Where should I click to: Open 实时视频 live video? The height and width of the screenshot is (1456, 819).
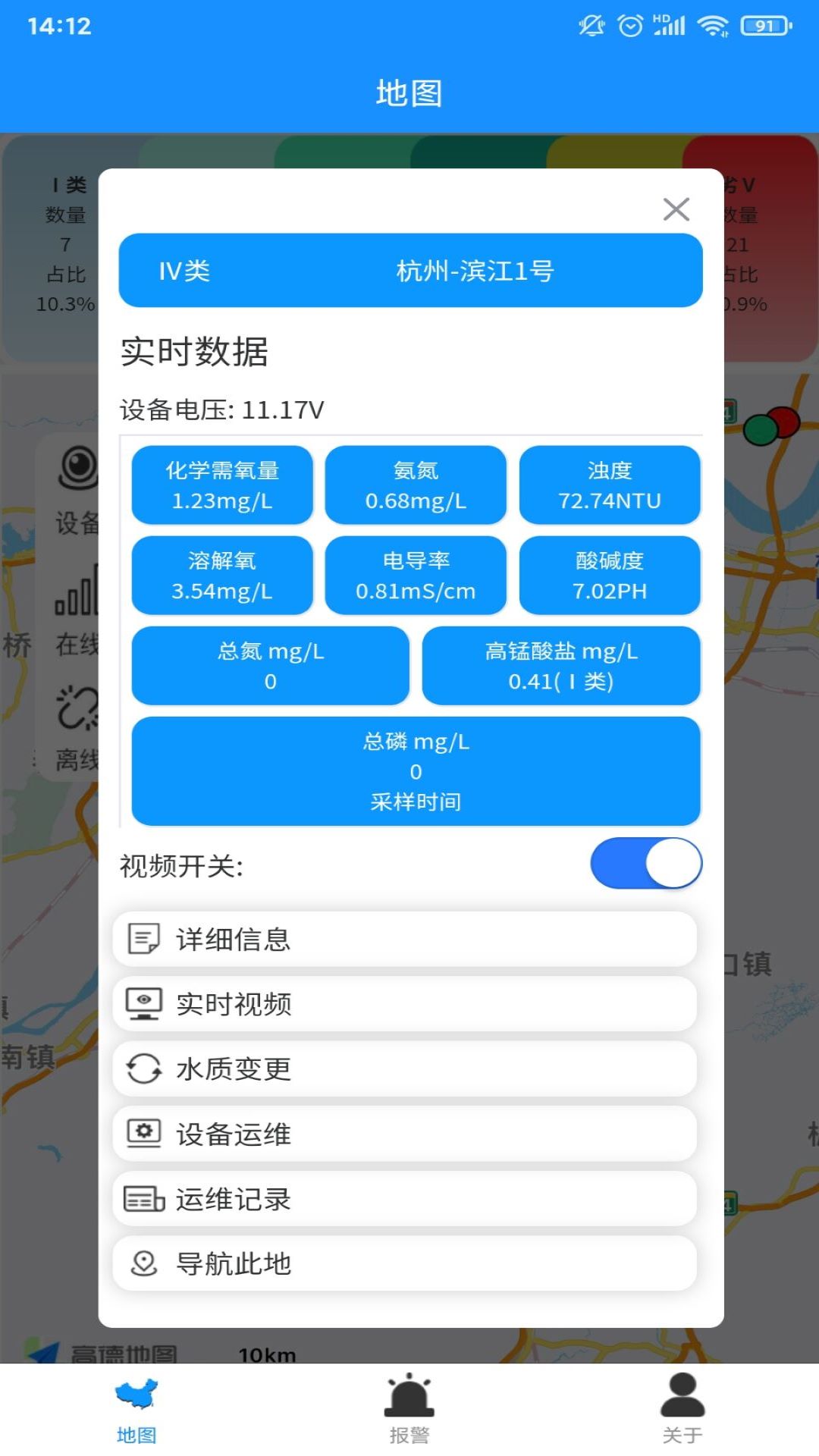tap(404, 1004)
